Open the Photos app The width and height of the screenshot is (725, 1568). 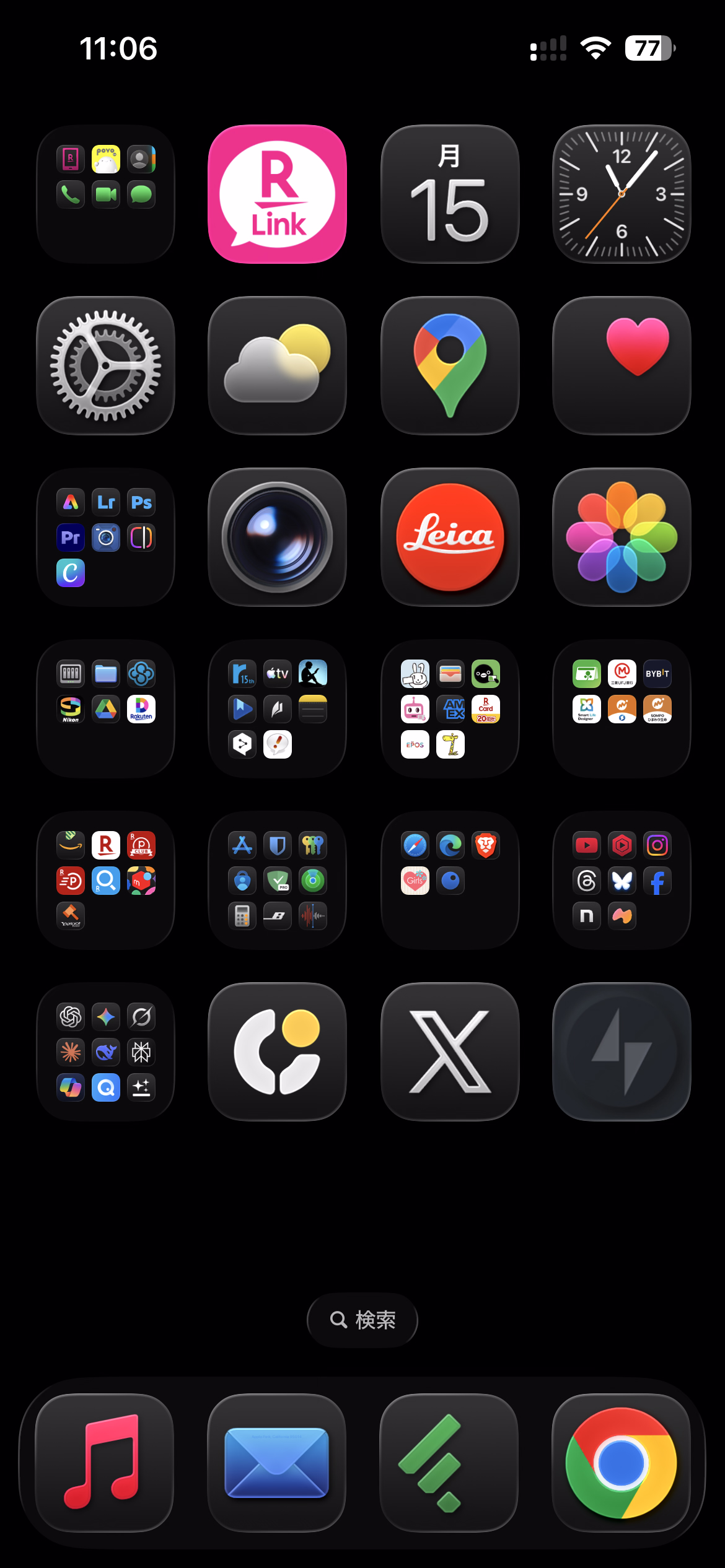point(622,537)
